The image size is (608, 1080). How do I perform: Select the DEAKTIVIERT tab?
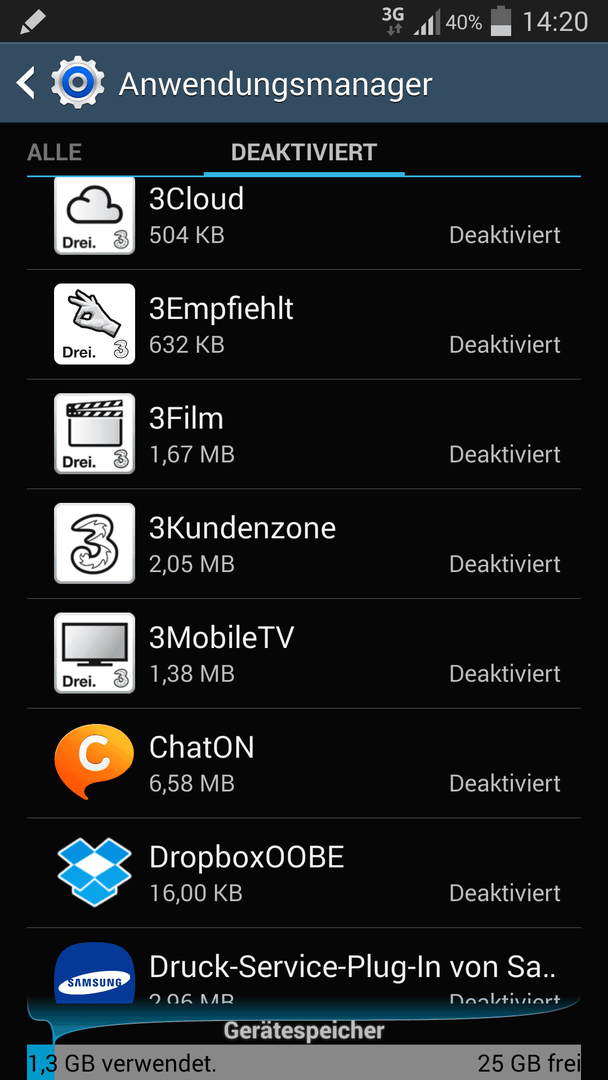pyautogui.click(x=304, y=152)
